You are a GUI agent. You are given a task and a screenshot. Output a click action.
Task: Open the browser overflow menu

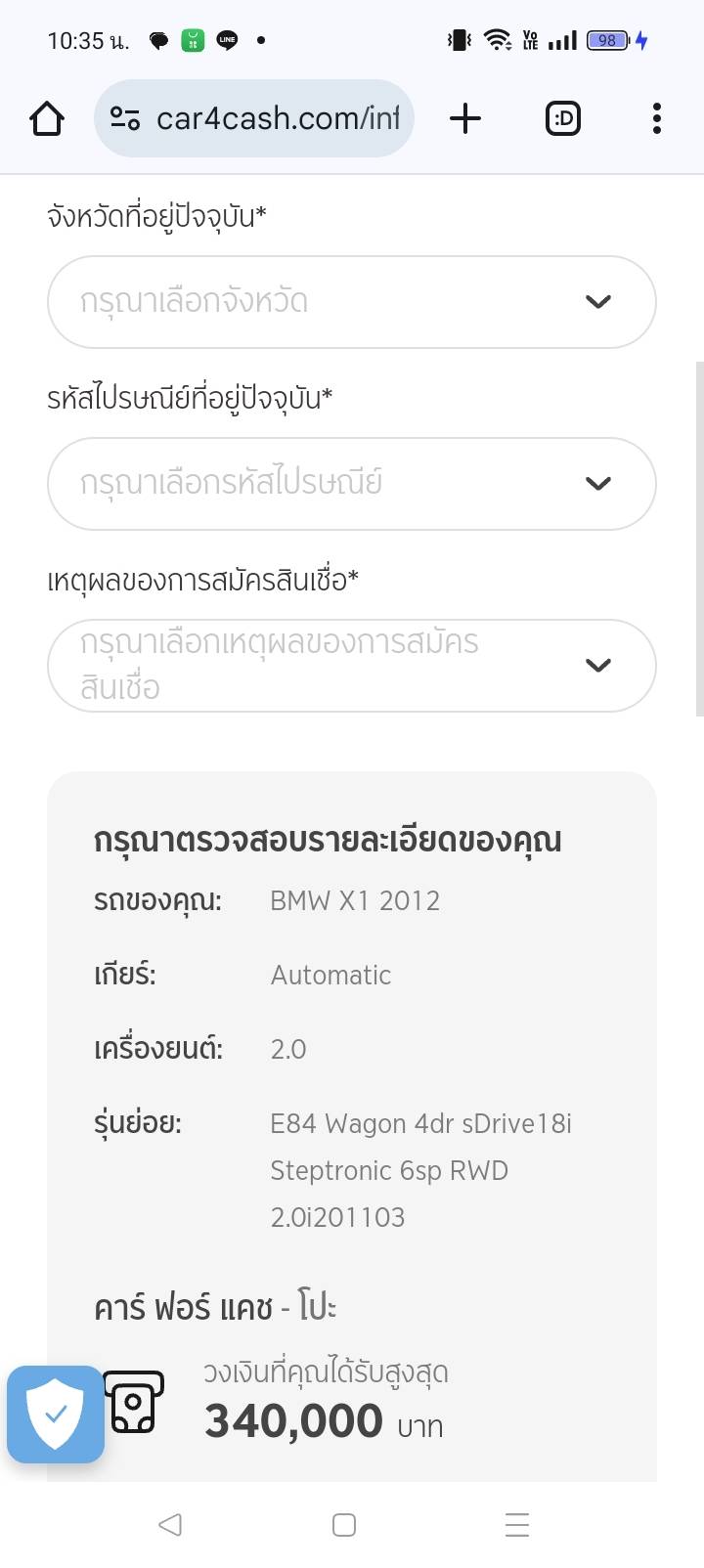656,119
